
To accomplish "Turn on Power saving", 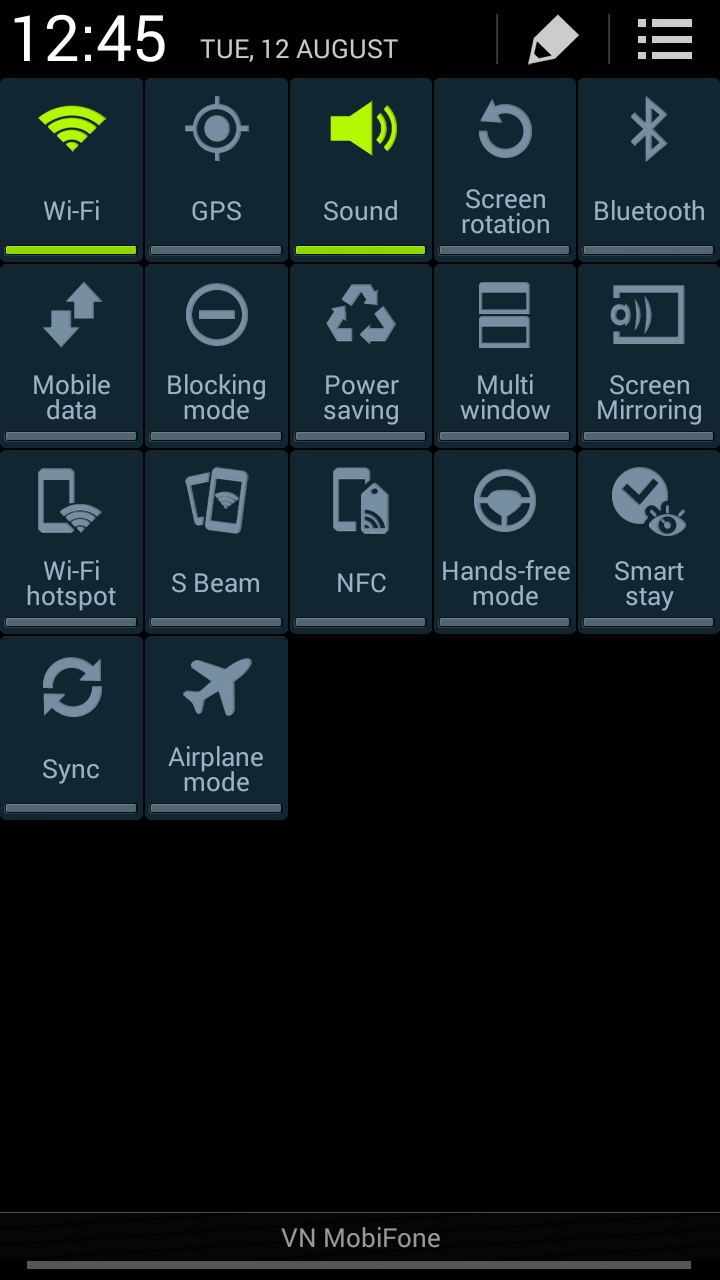I will point(360,356).
